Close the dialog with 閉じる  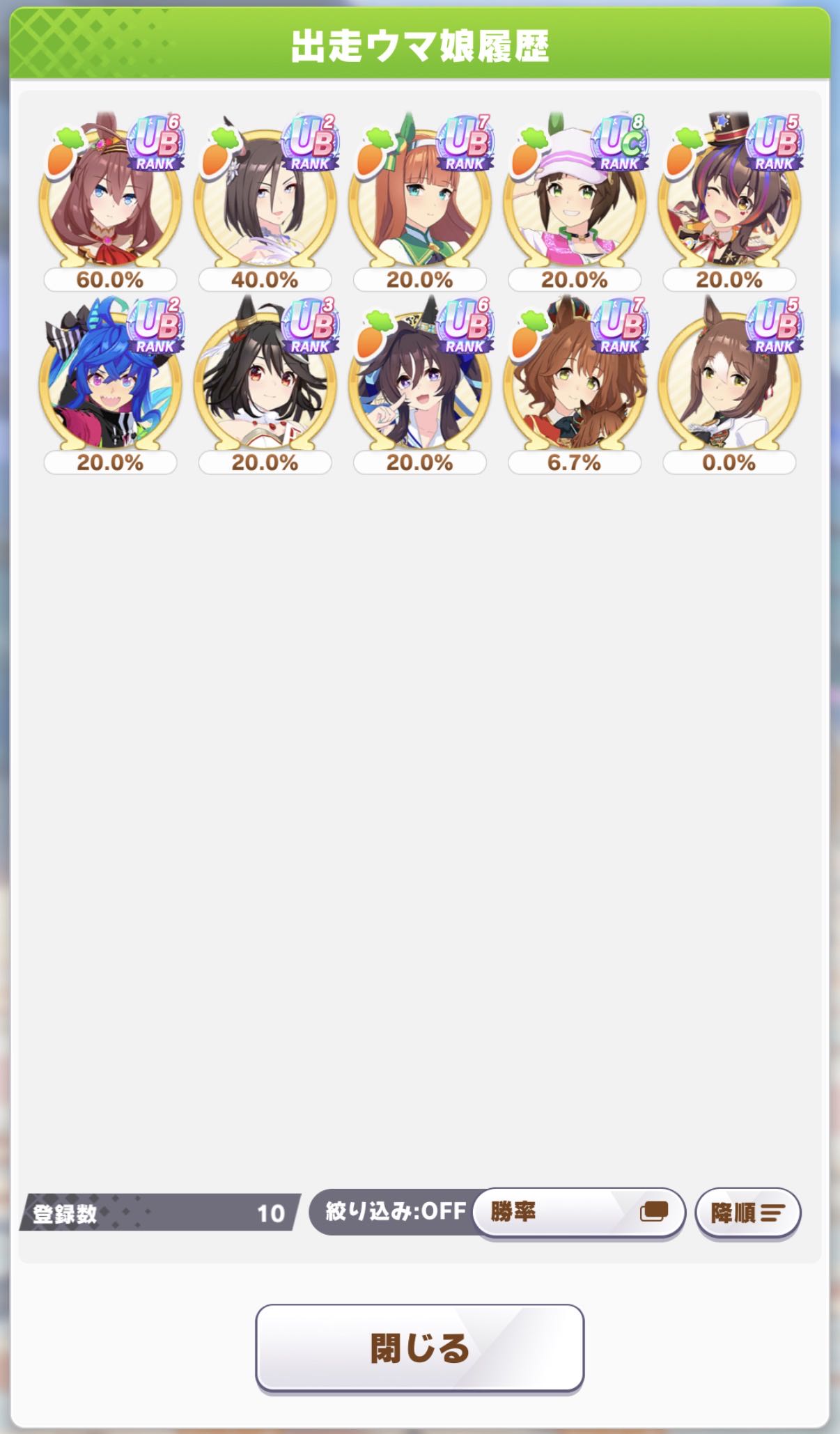pos(419,1347)
